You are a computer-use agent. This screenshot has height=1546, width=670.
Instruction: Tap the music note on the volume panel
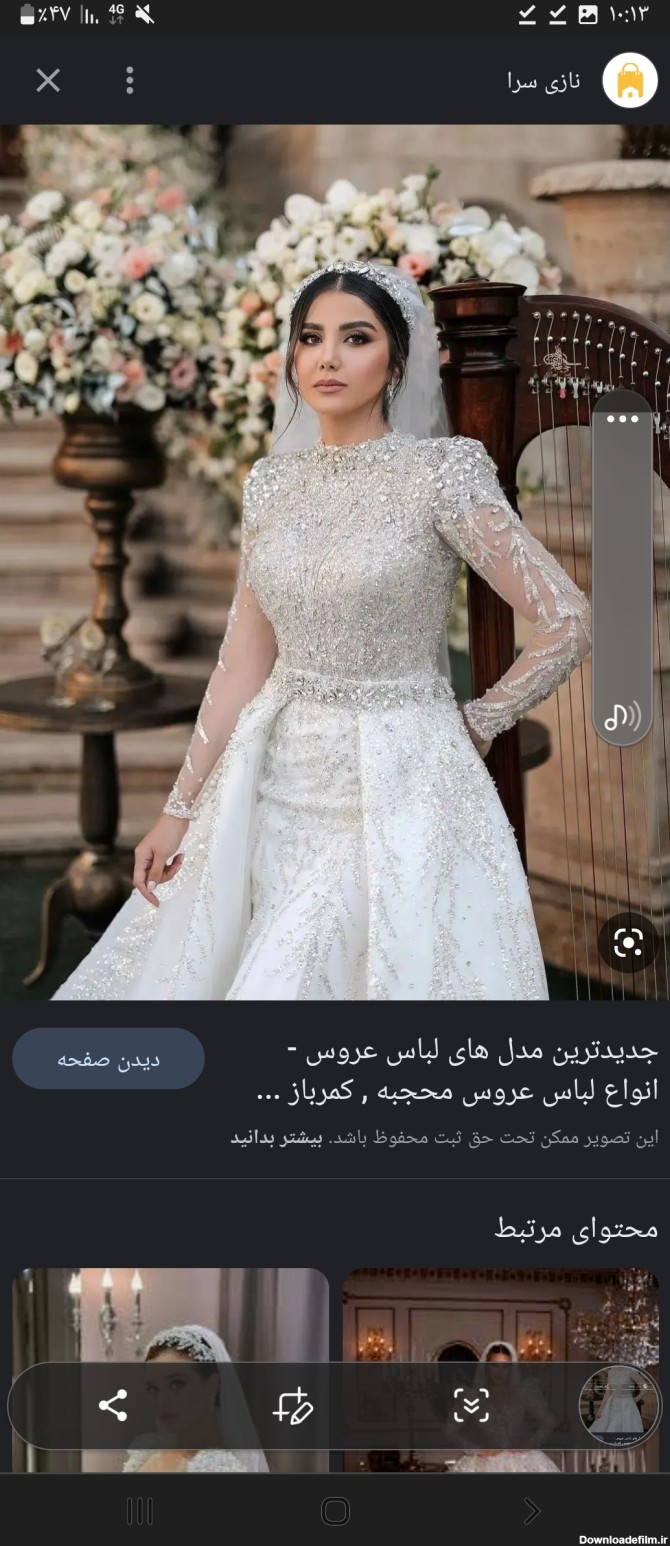[x=622, y=714]
